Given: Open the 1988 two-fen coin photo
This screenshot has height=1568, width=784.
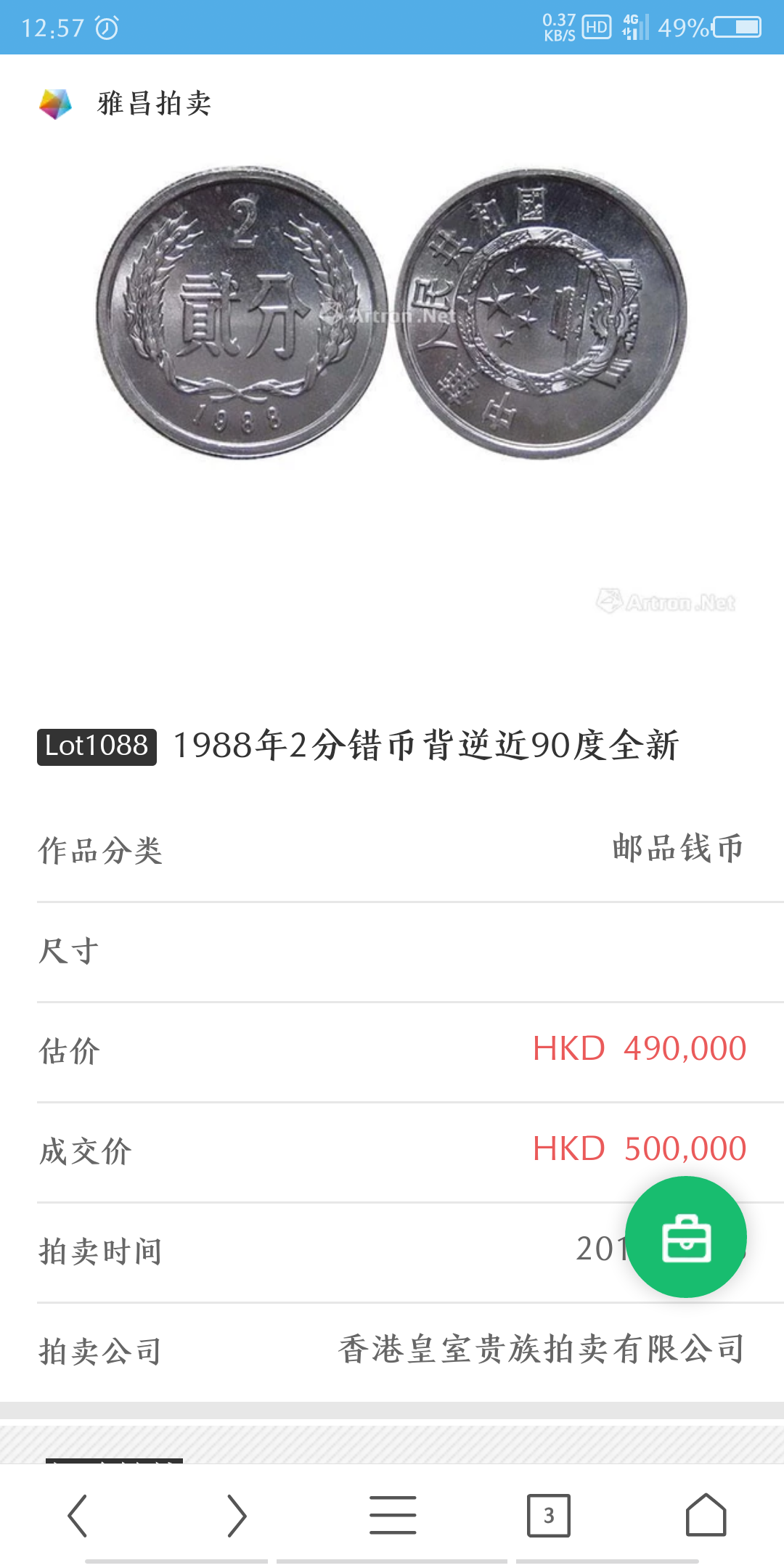Looking at the screenshot, I should point(392,314).
